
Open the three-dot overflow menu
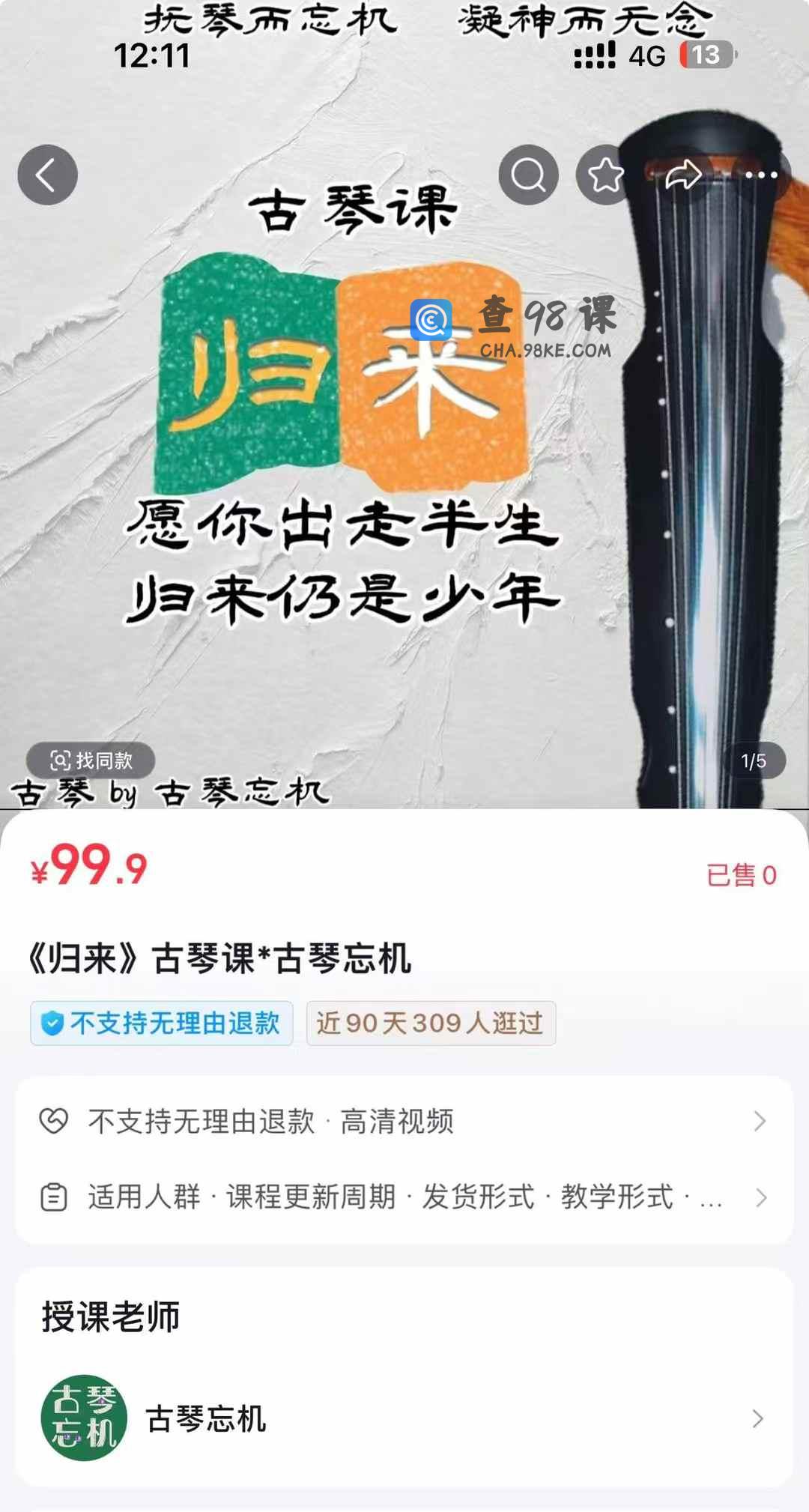pos(762,175)
